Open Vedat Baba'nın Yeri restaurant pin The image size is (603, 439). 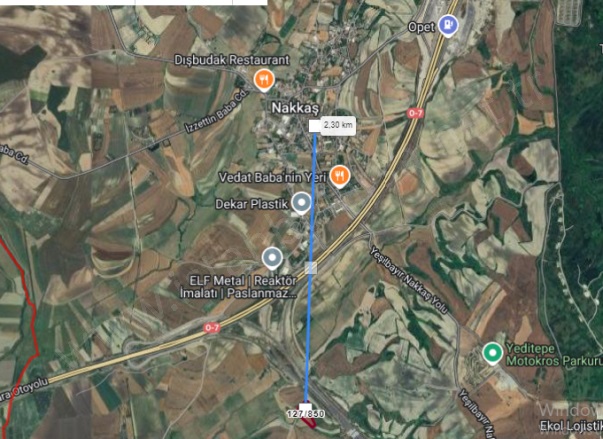click(340, 175)
